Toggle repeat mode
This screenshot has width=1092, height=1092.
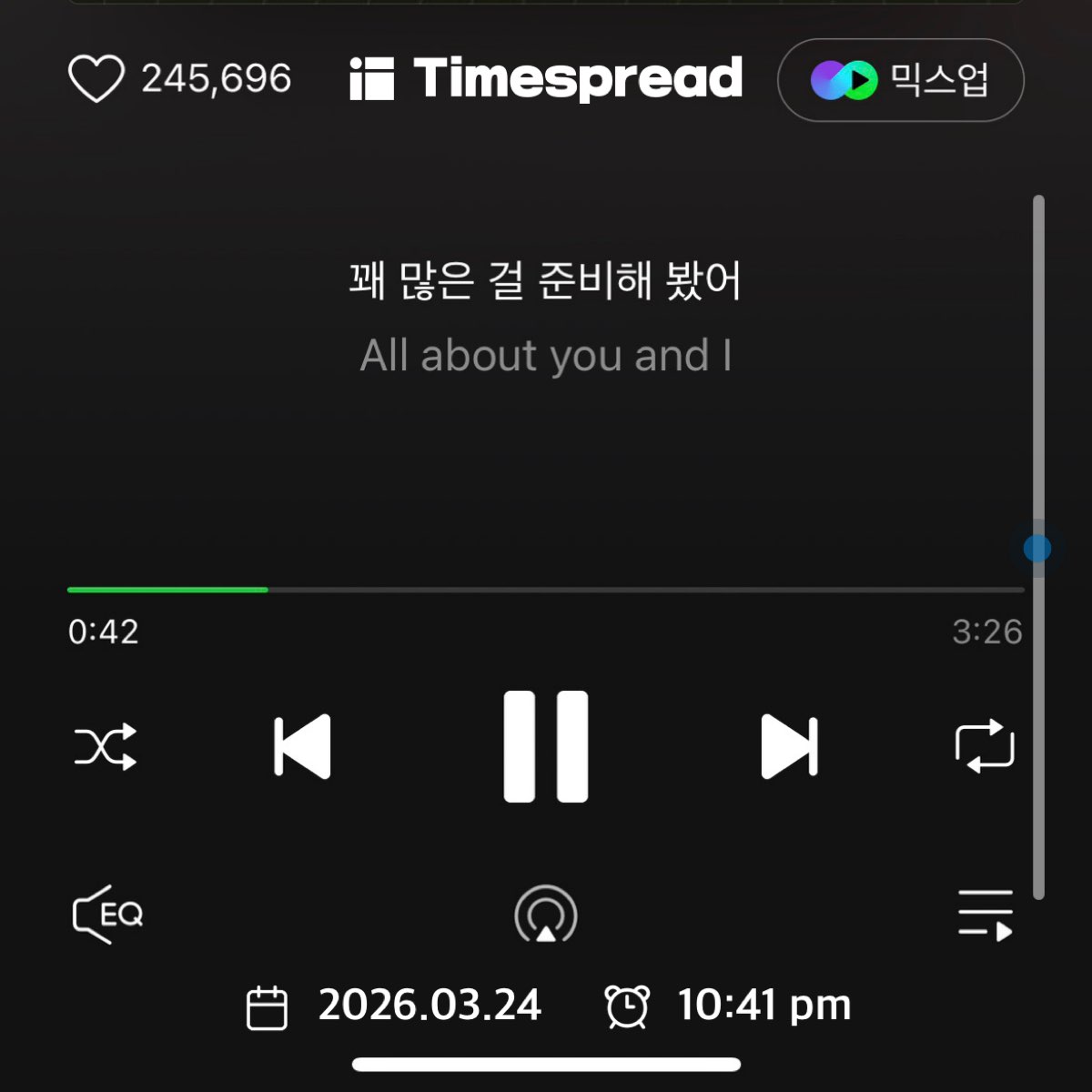[x=985, y=747]
